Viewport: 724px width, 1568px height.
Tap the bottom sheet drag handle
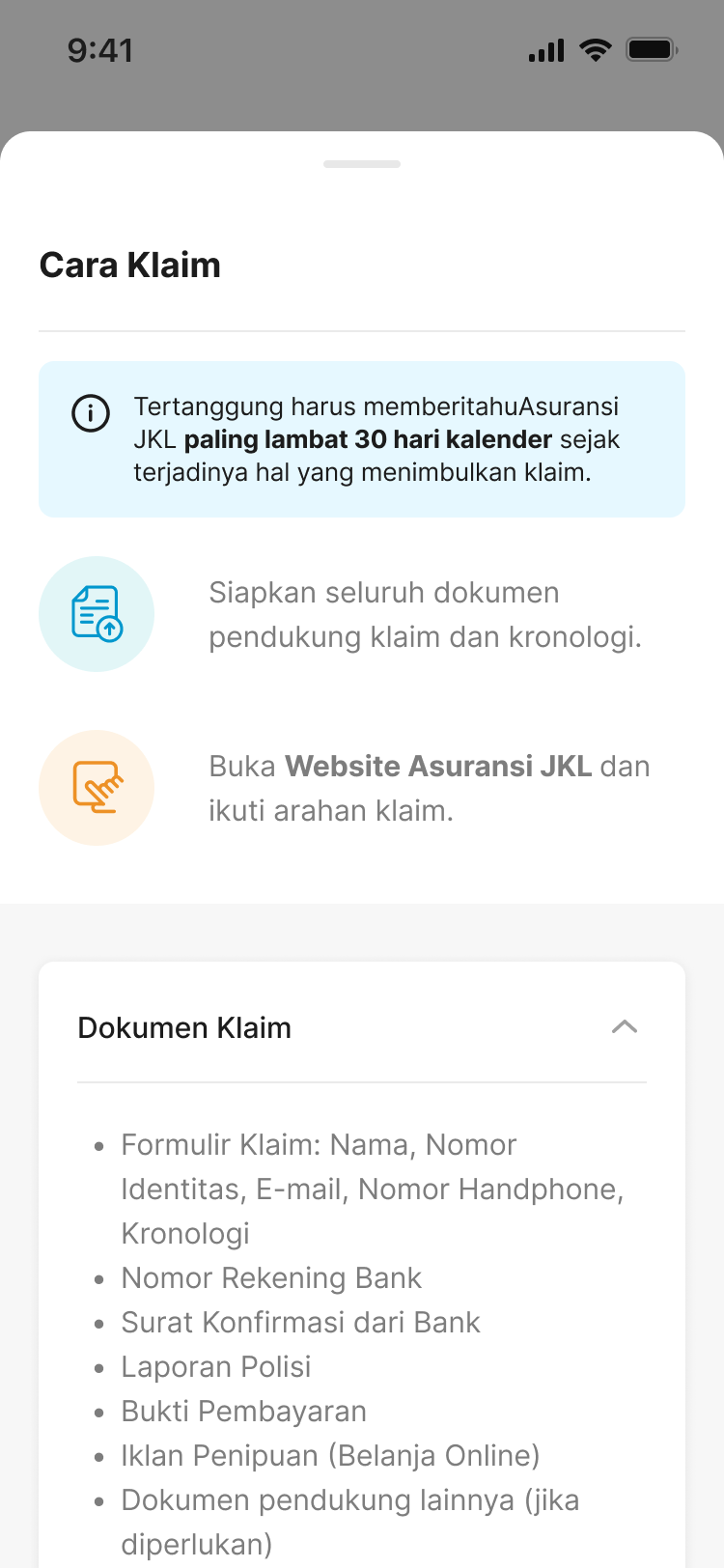pyautogui.click(x=362, y=164)
